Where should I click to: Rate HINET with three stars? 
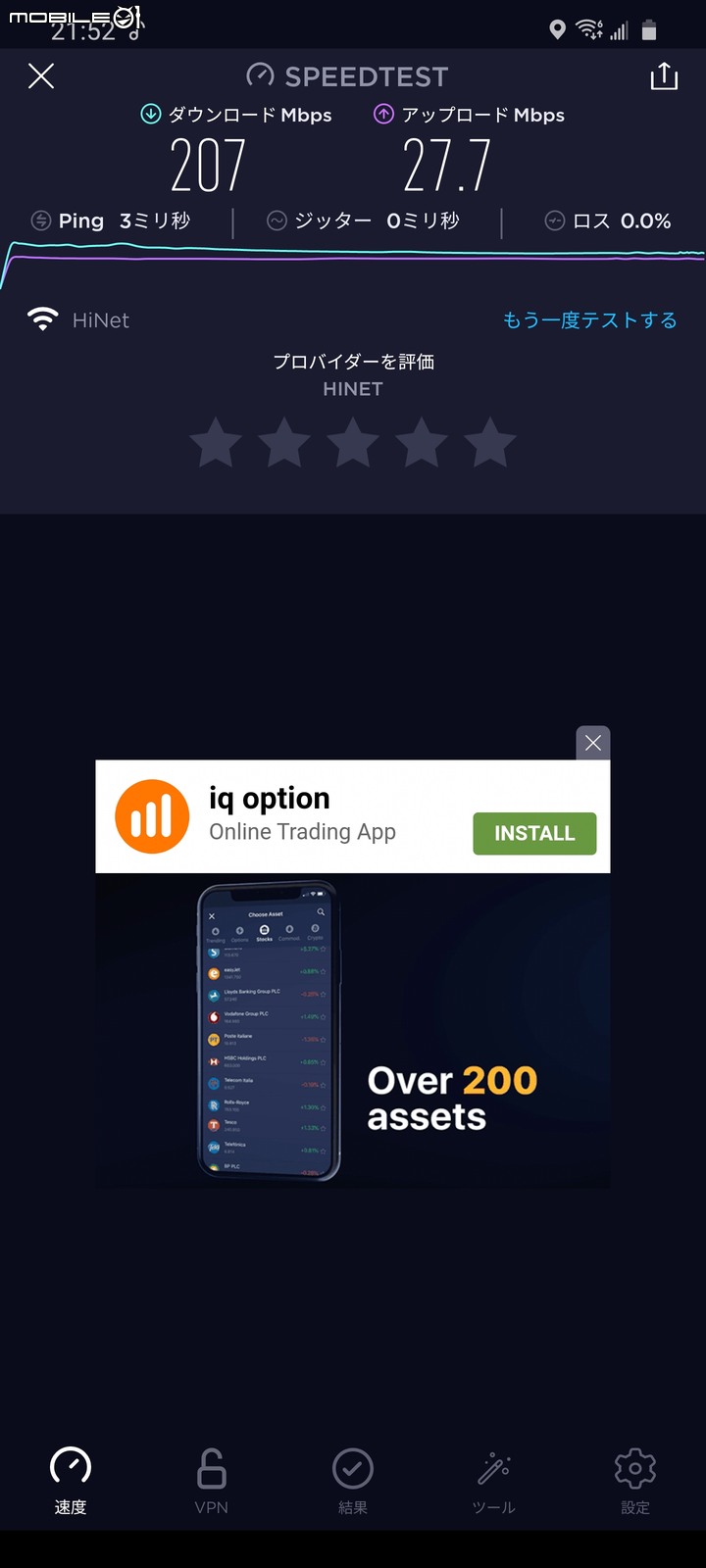pos(353,442)
